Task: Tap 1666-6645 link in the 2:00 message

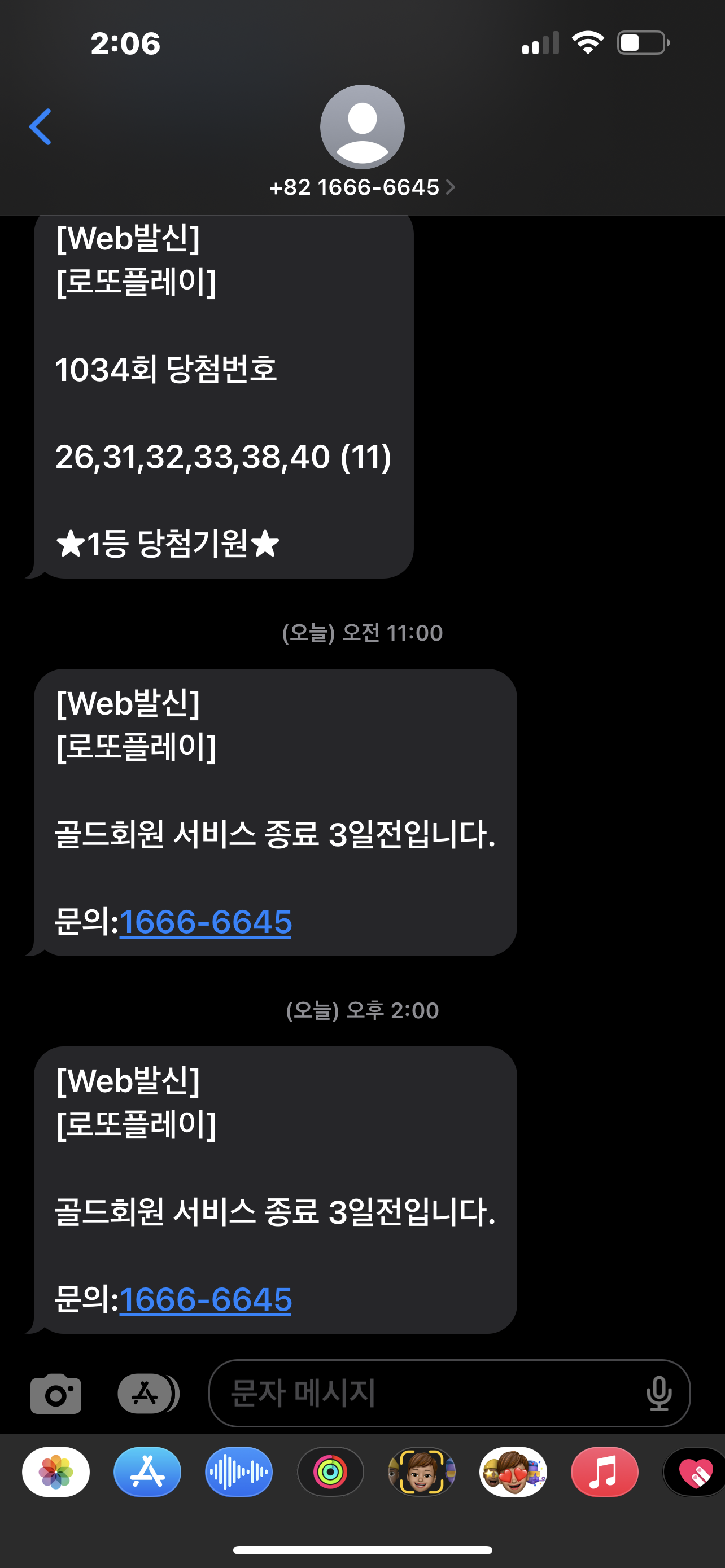Action: pyautogui.click(x=205, y=1299)
